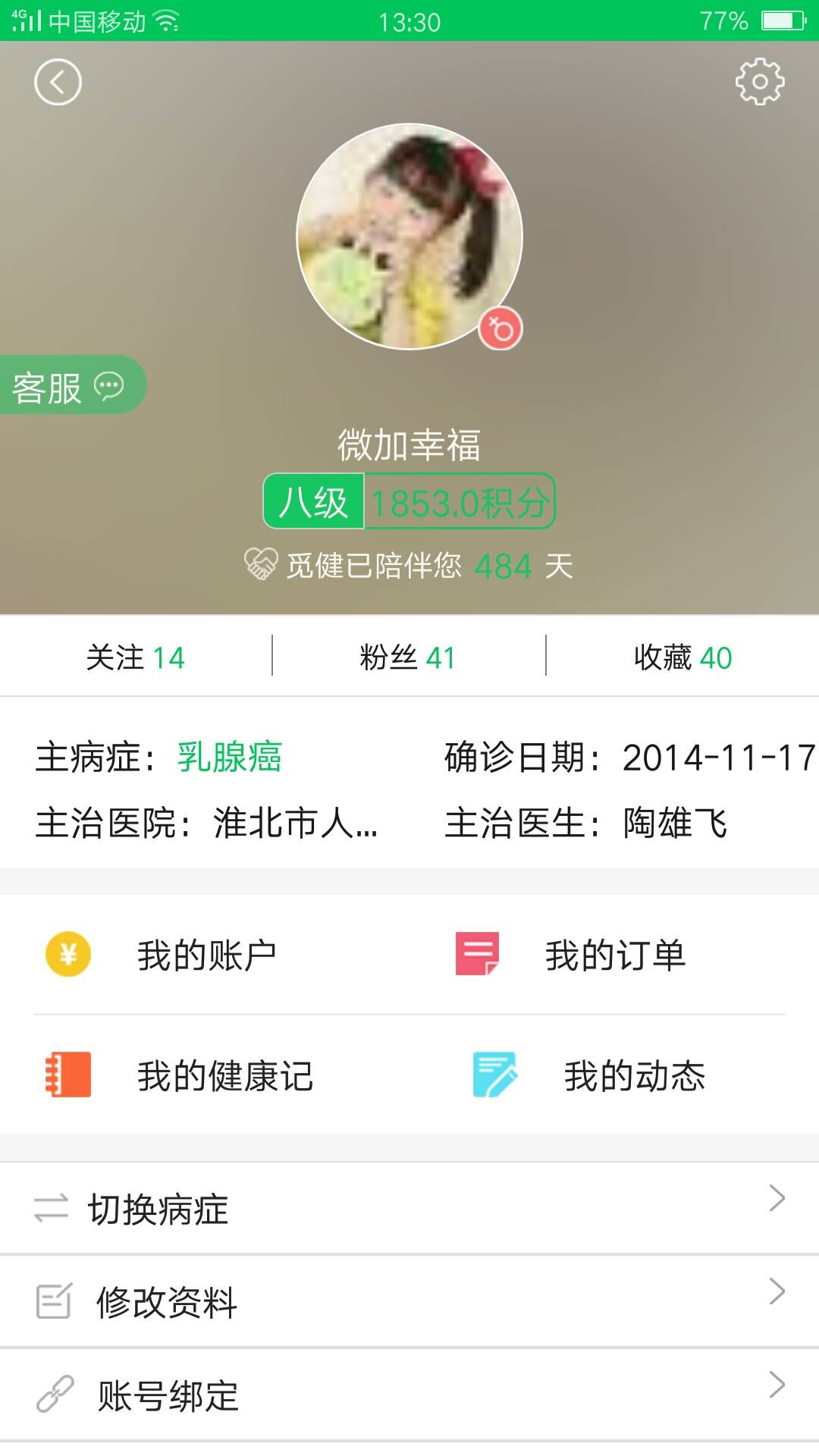Open 修改资料 to edit profile
Viewport: 819px width, 1456px height.
click(409, 1301)
